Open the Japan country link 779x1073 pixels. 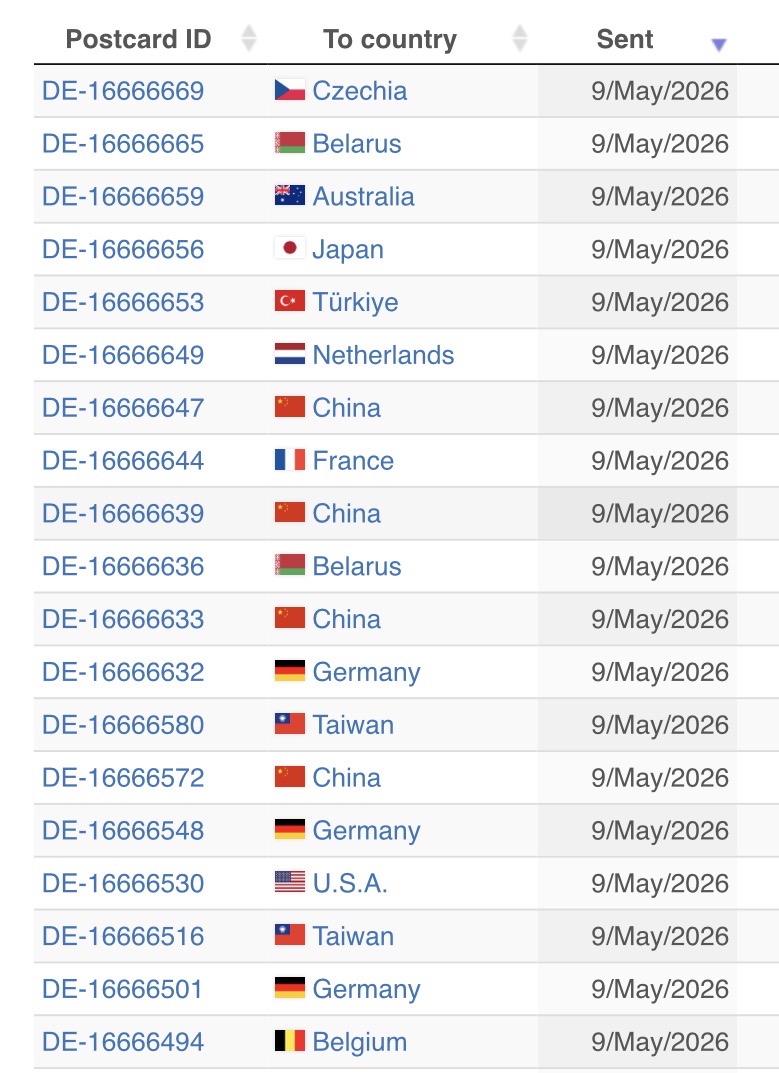pos(348,249)
